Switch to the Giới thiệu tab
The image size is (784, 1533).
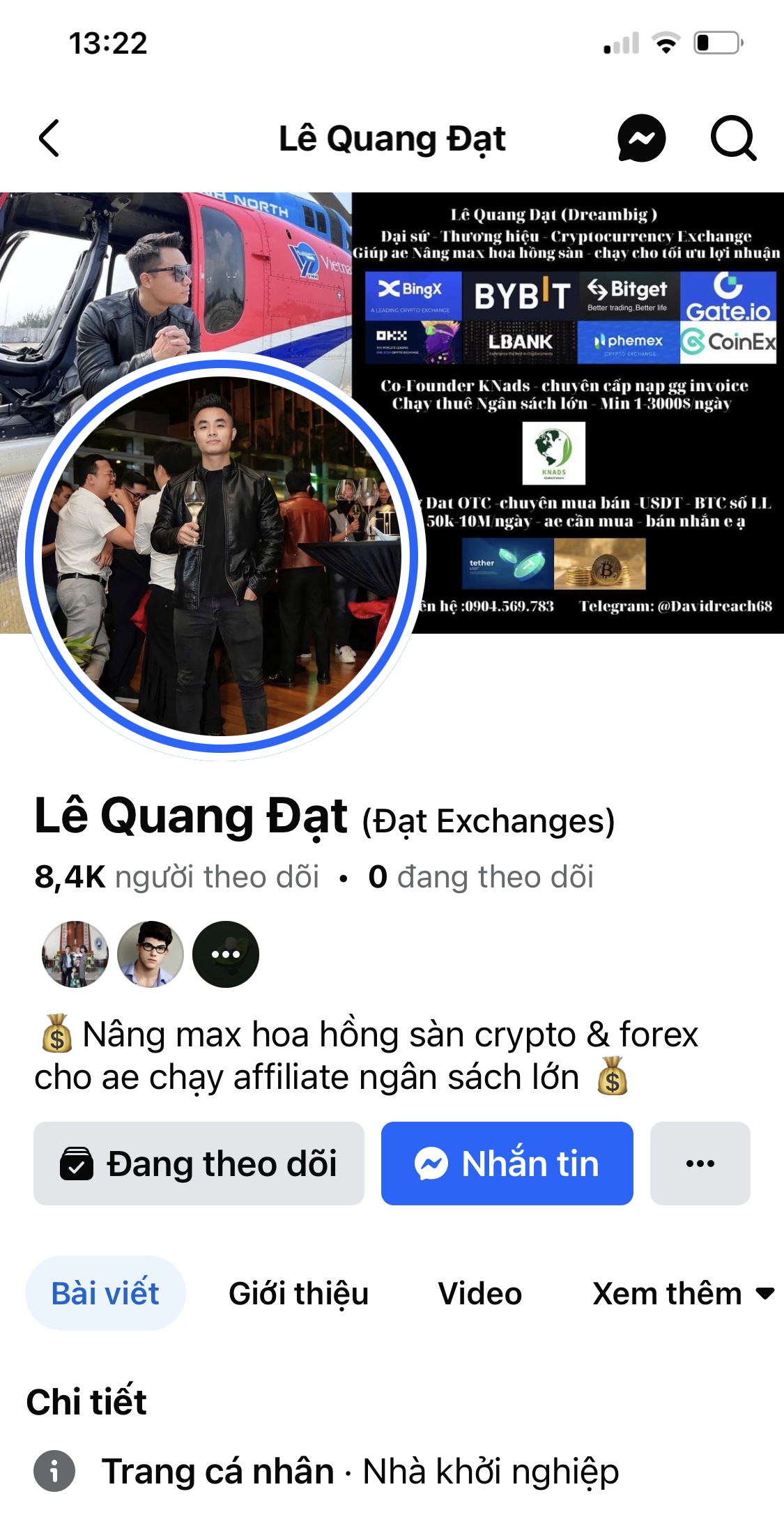[x=298, y=1294]
